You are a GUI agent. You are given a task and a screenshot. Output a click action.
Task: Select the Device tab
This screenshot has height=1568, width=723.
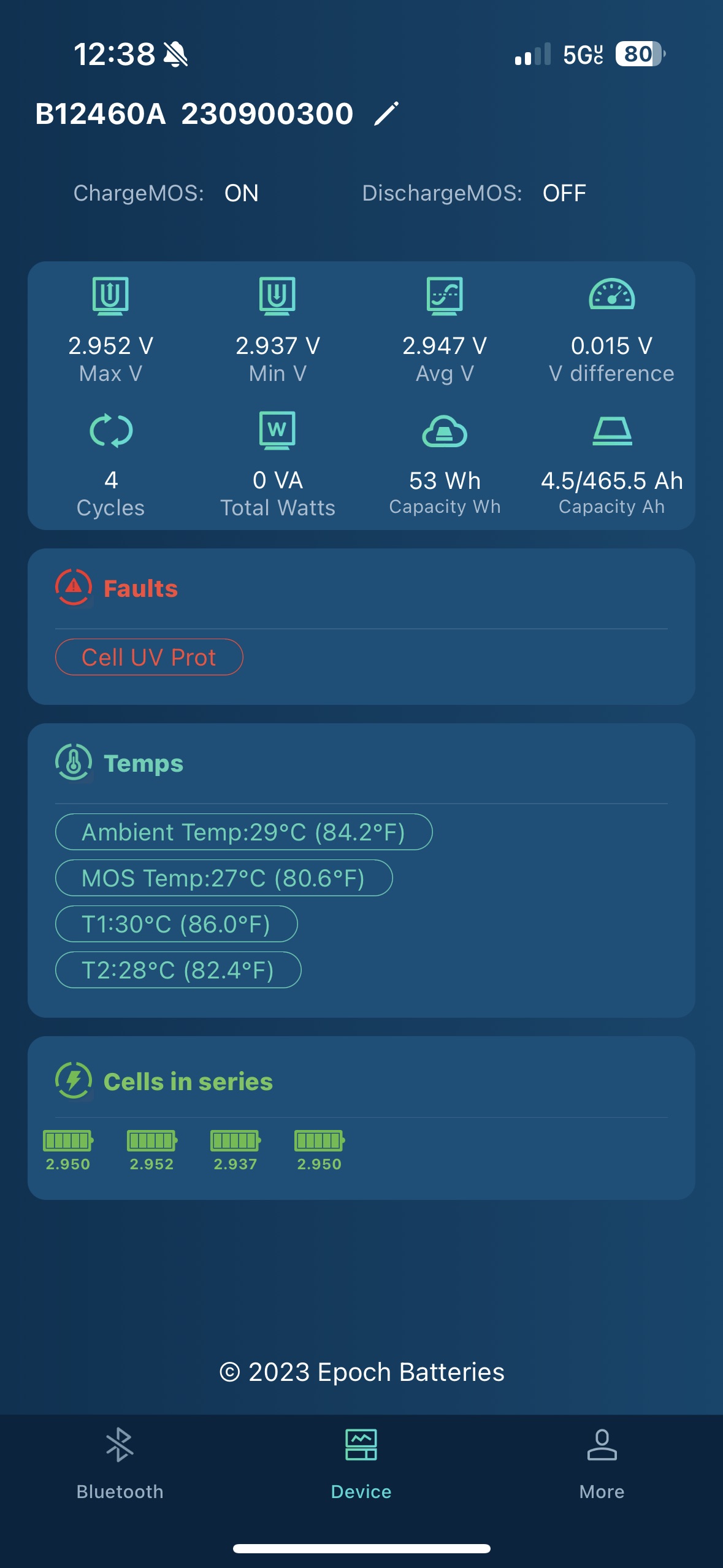point(361,1464)
